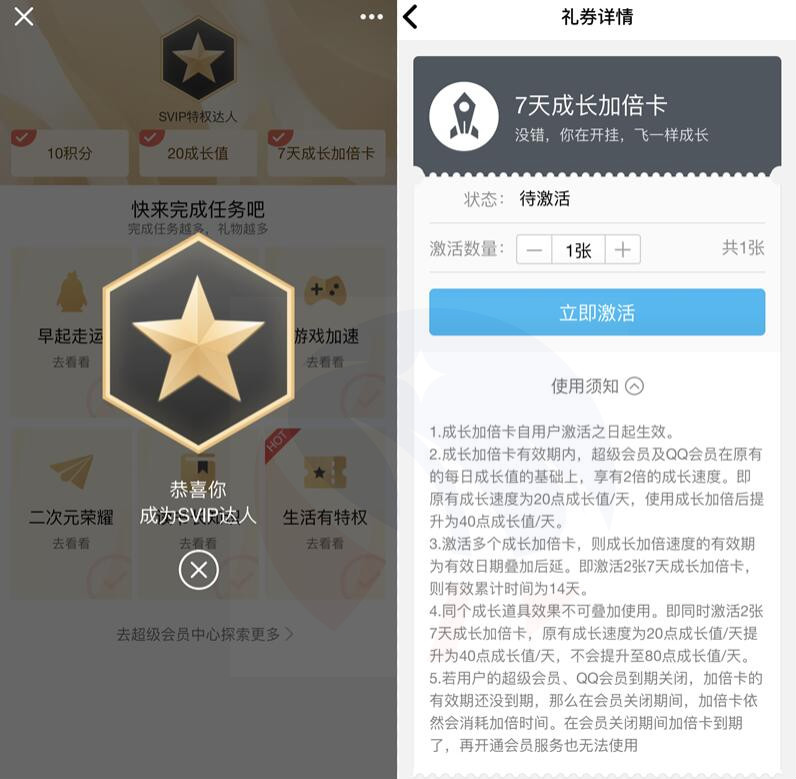Dismiss the 恭喜你成为SVIP达人 popup
Image resolution: width=796 pixels, height=779 pixels.
(198, 569)
